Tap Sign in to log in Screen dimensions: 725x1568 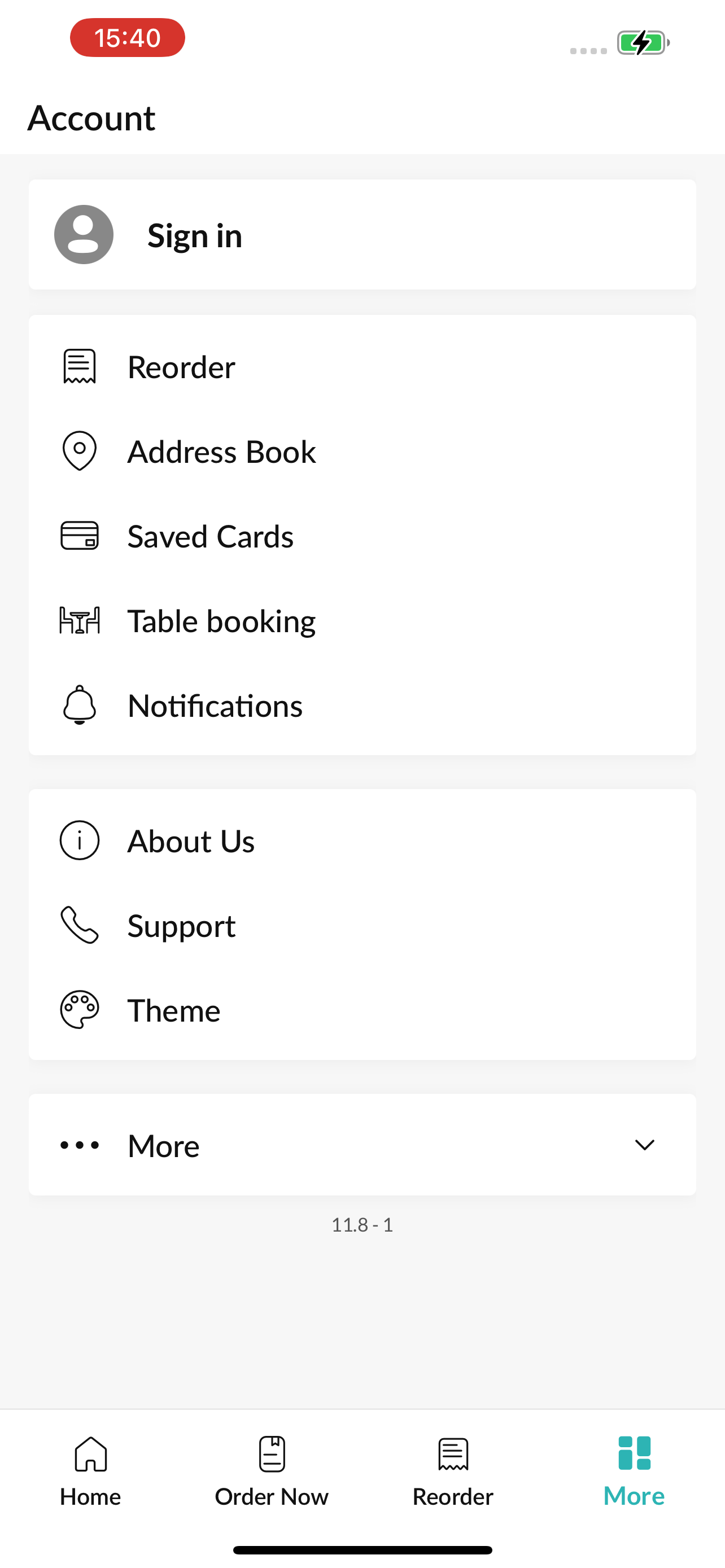(x=362, y=234)
